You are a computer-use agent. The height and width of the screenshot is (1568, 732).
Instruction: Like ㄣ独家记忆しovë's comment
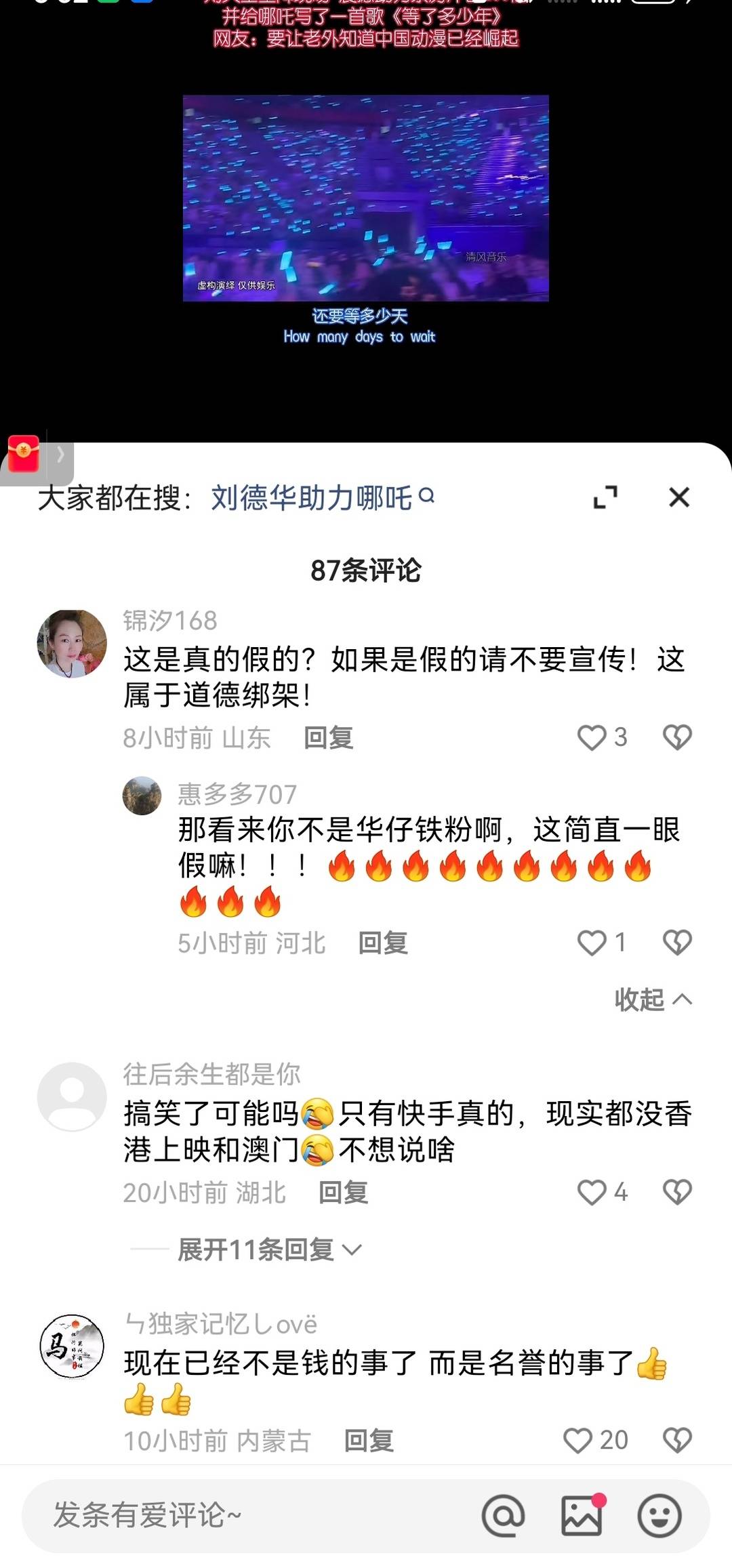pyautogui.click(x=578, y=1441)
